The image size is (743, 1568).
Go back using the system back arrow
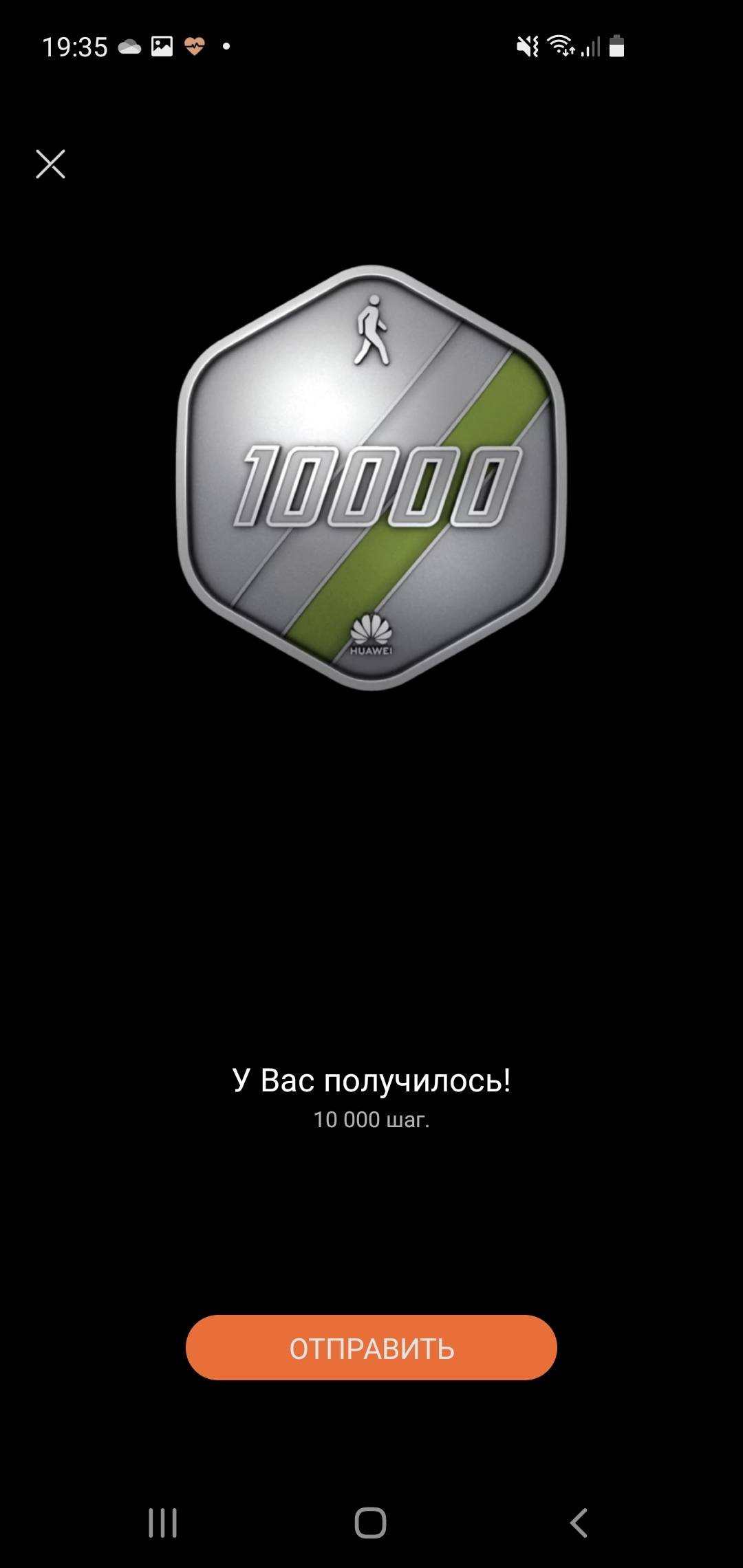coord(579,1523)
